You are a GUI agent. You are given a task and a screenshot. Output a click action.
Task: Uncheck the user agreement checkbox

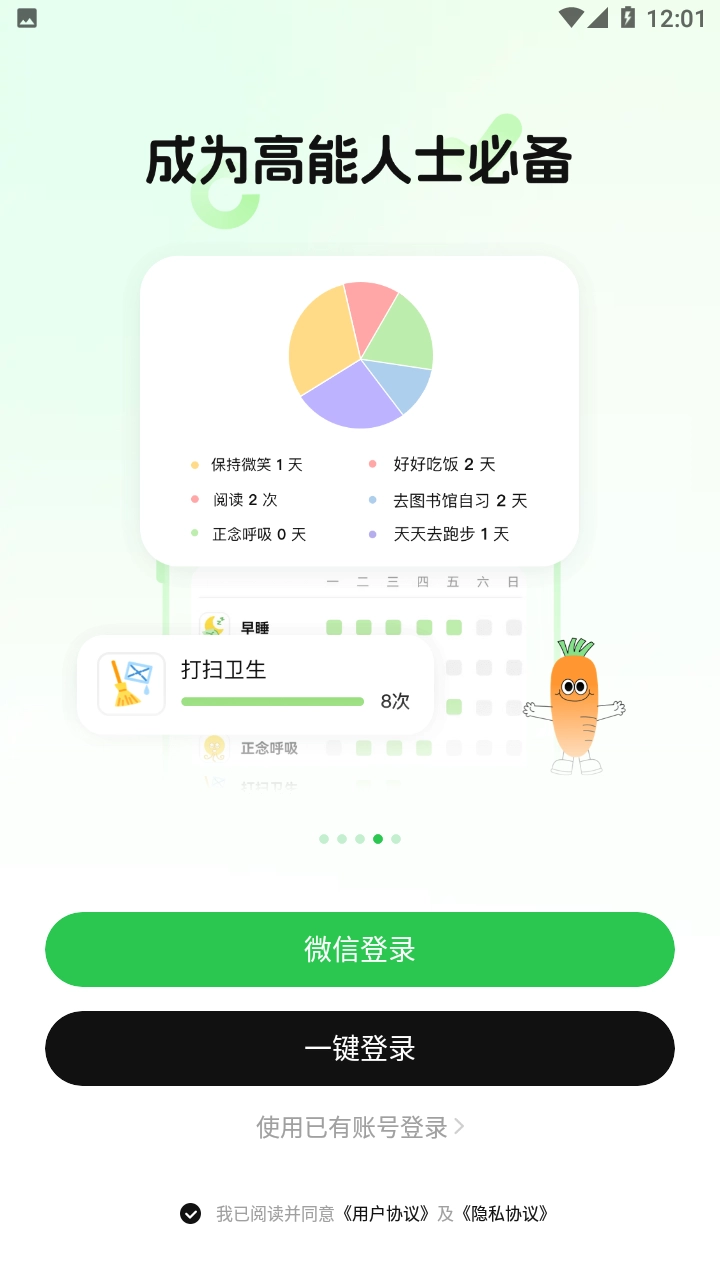(x=190, y=1213)
